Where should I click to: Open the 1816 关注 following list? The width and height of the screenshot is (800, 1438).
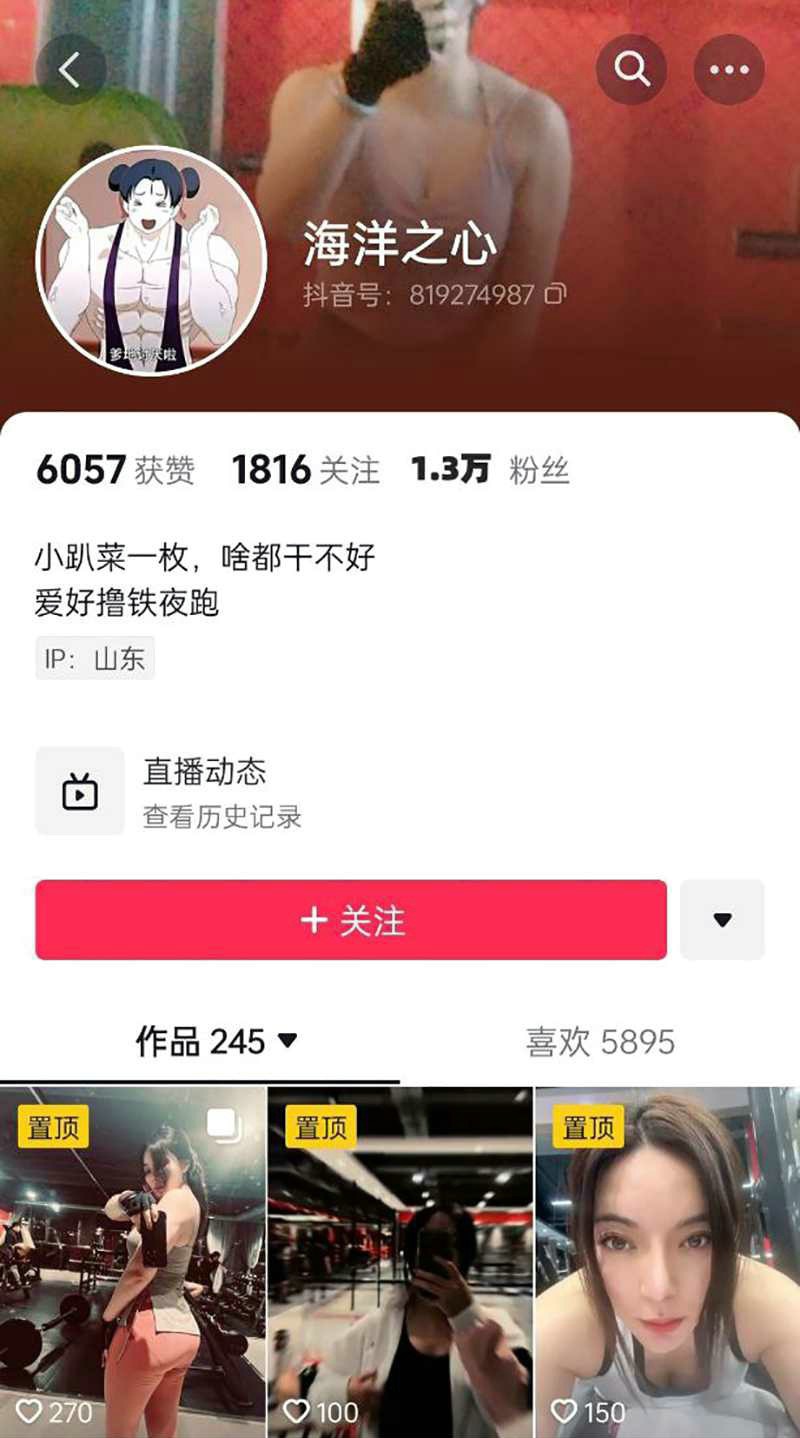(x=305, y=469)
